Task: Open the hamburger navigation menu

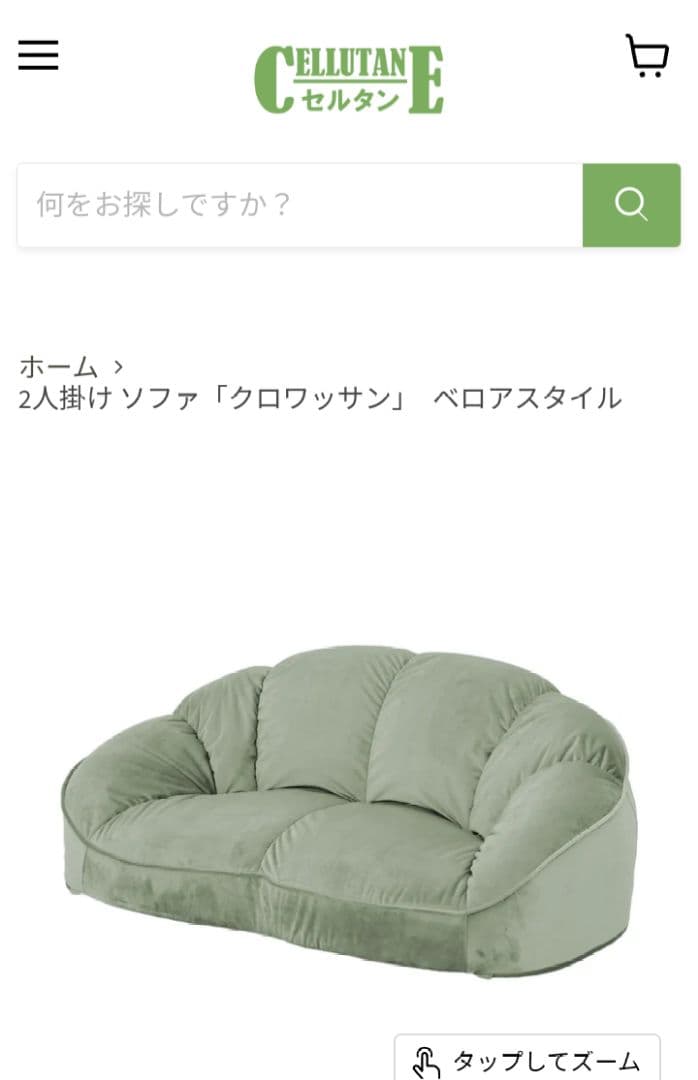Action: point(38,56)
